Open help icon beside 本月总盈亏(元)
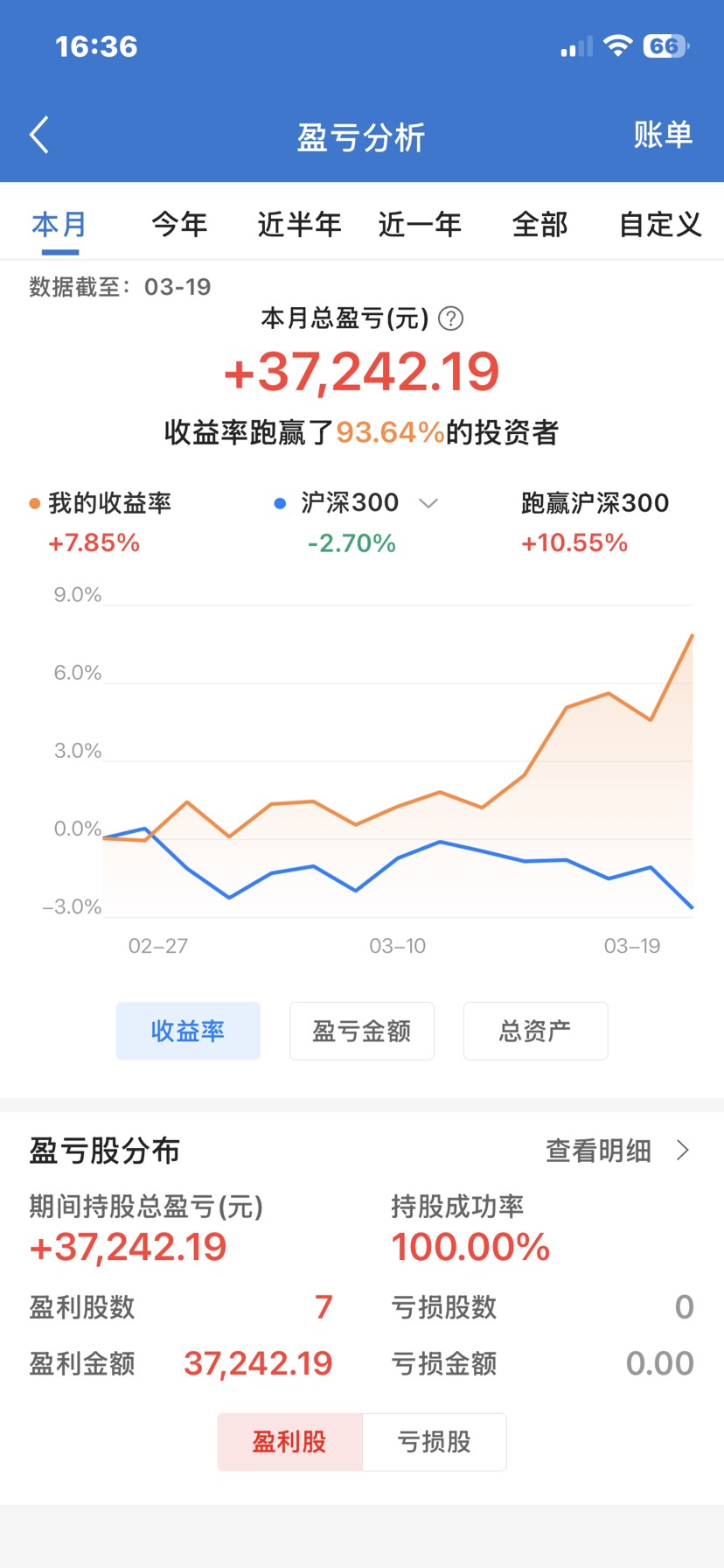724x1568 pixels. point(450,318)
